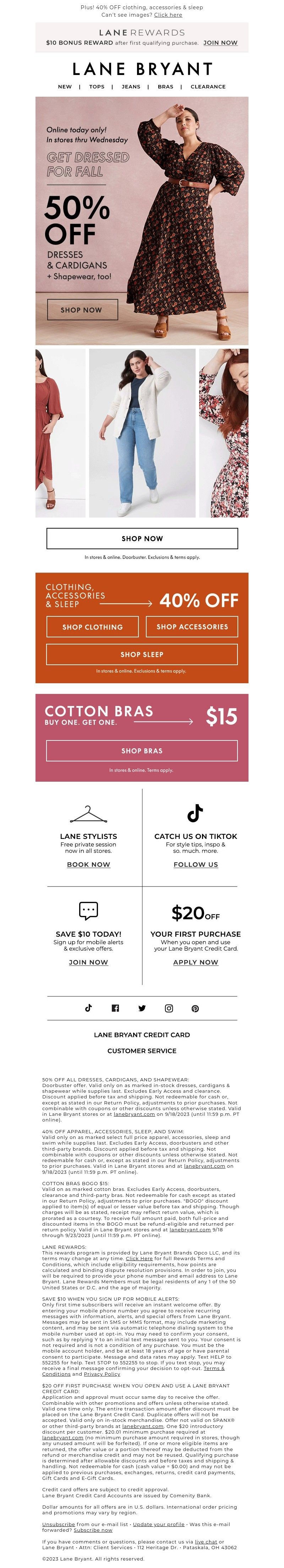Open CUSTOMER SERVICE link
Viewport: 284px width, 1568px height.
142,1051
